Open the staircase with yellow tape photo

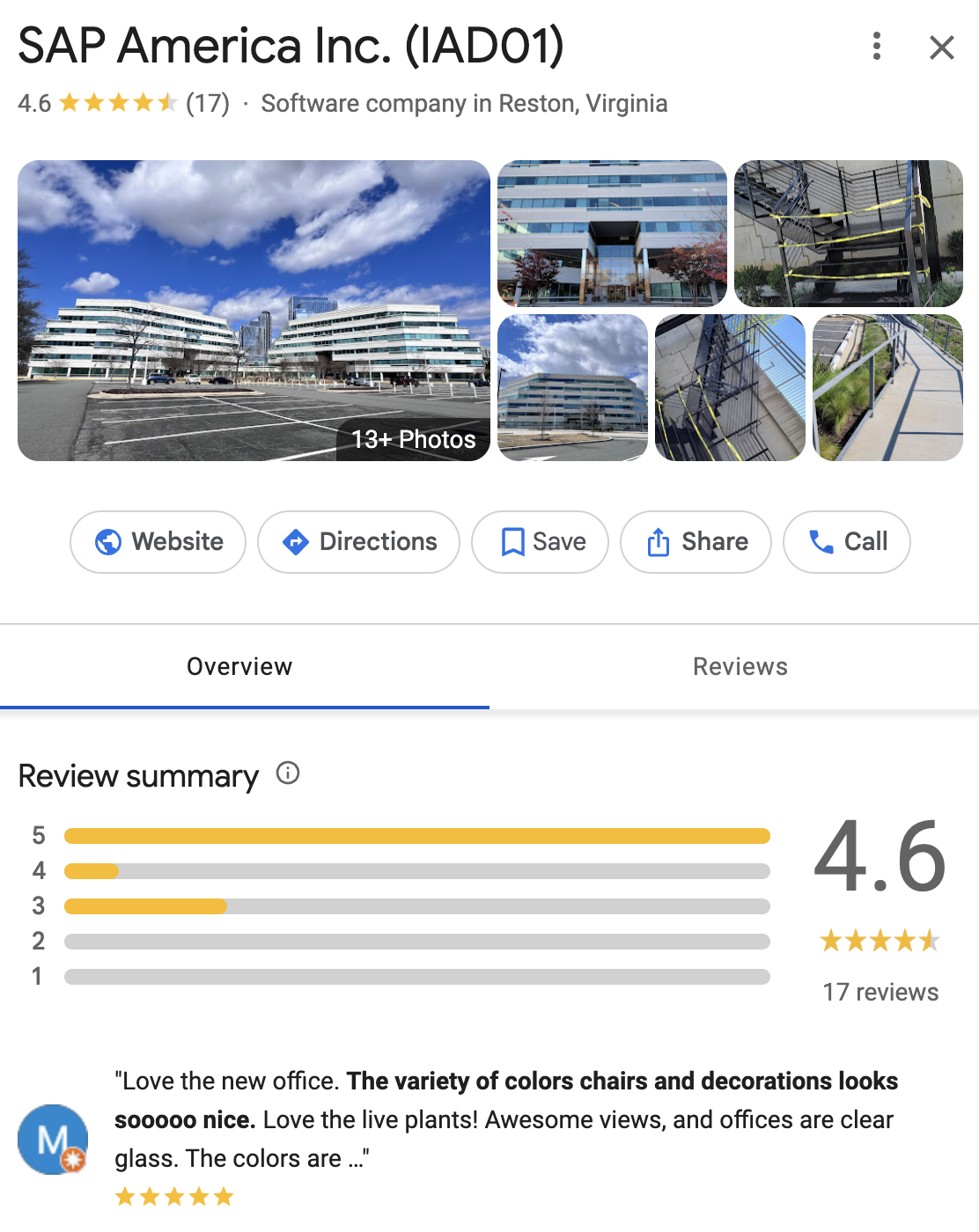pos(848,233)
